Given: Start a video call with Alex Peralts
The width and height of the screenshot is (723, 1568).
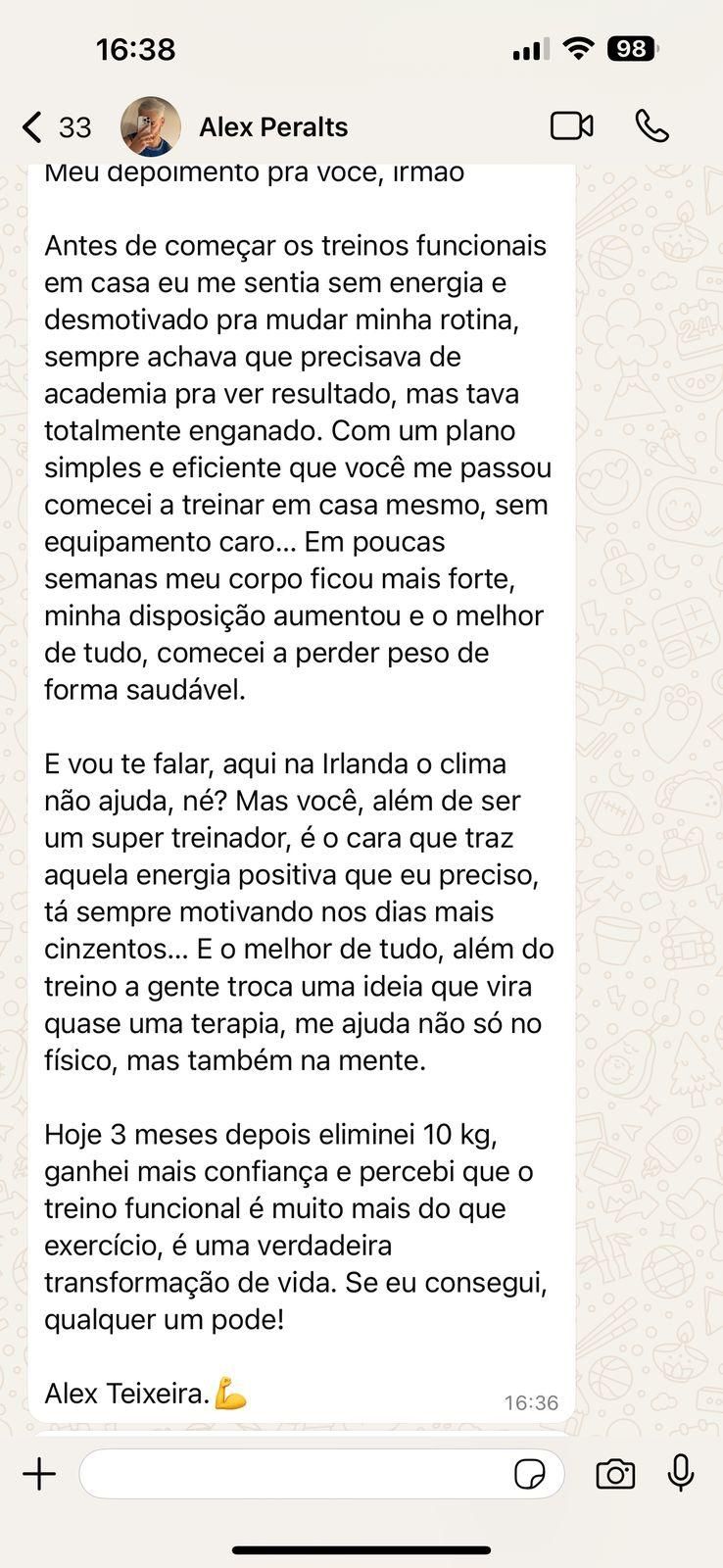Looking at the screenshot, I should coord(571,126).
